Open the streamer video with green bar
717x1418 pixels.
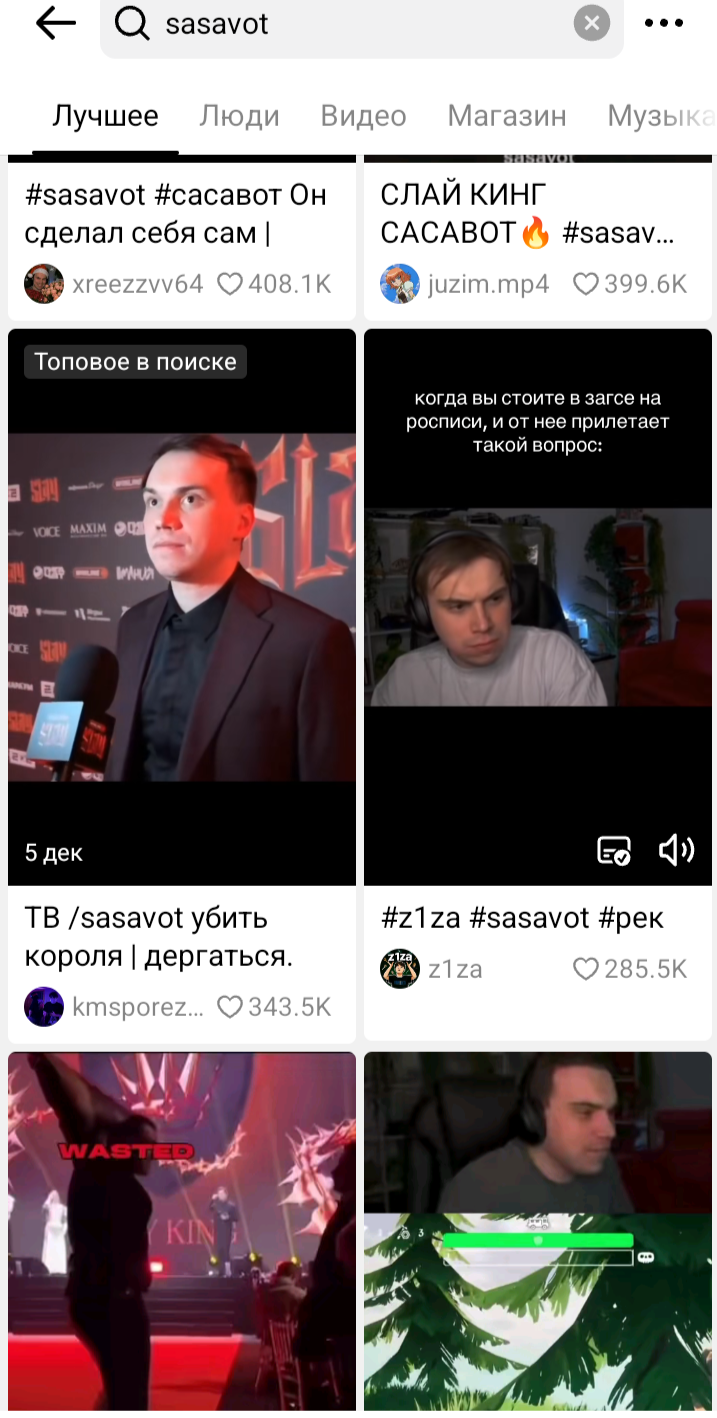coord(537,1230)
